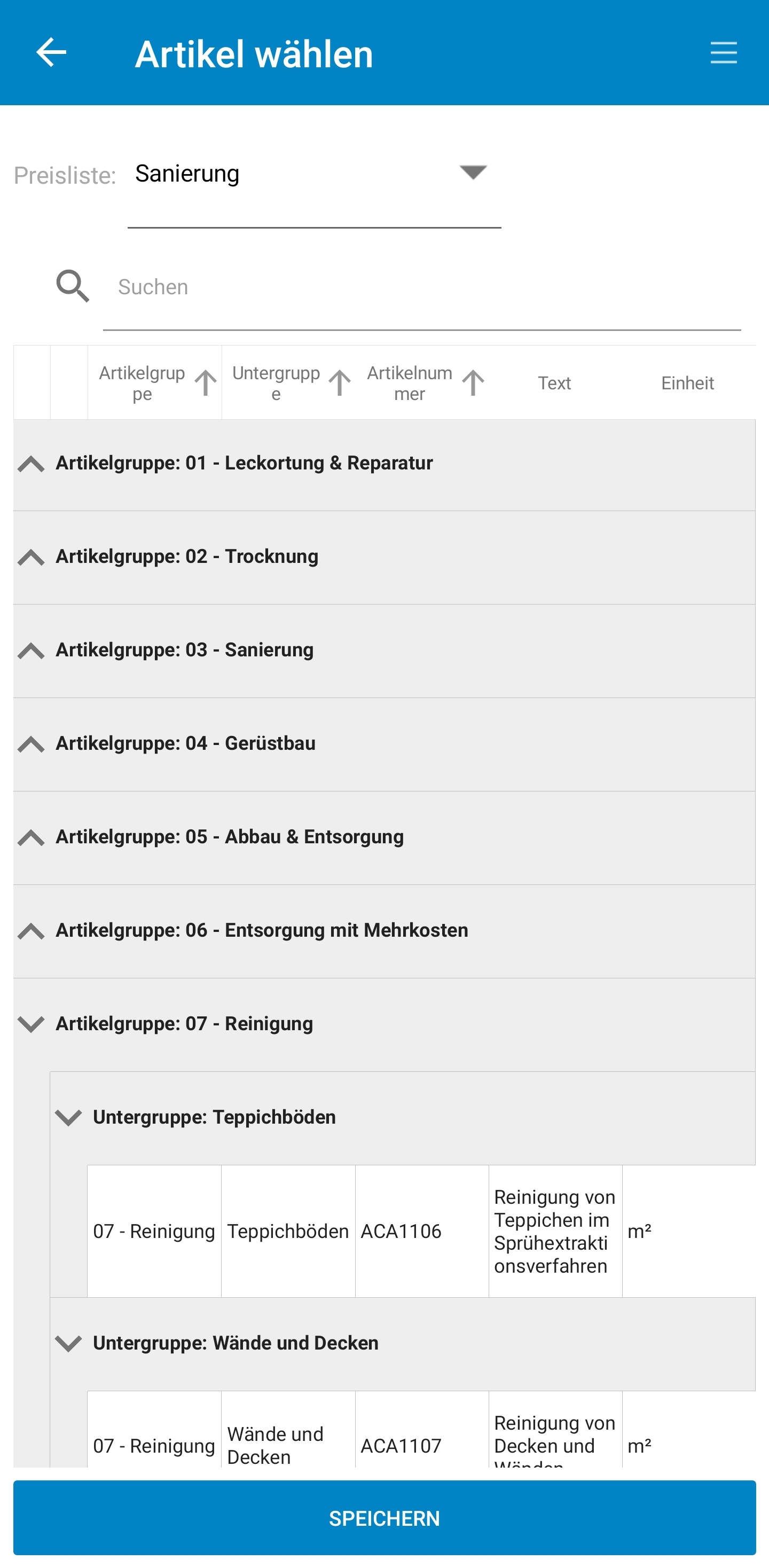Expand Artikelgruppe 02 - Trocknung

[32, 558]
